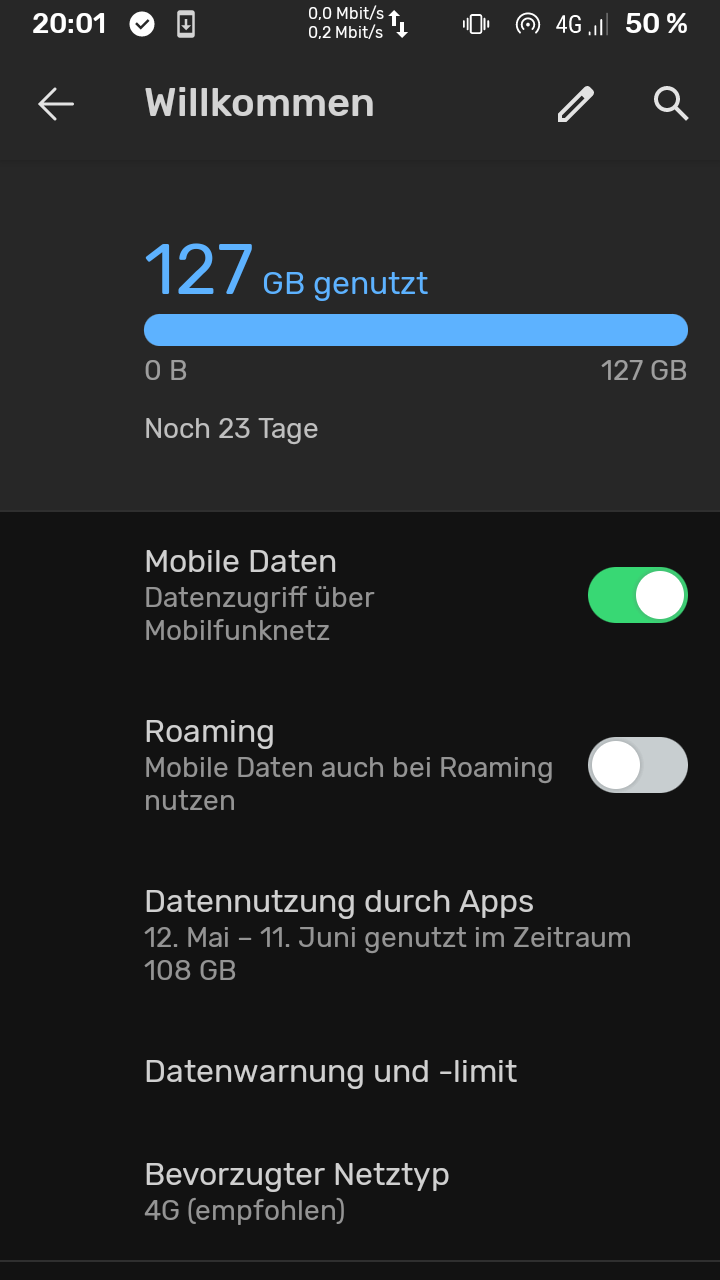Viewport: 720px width, 1280px height.
Task: Enable the Roaming switch
Action: tap(637, 766)
